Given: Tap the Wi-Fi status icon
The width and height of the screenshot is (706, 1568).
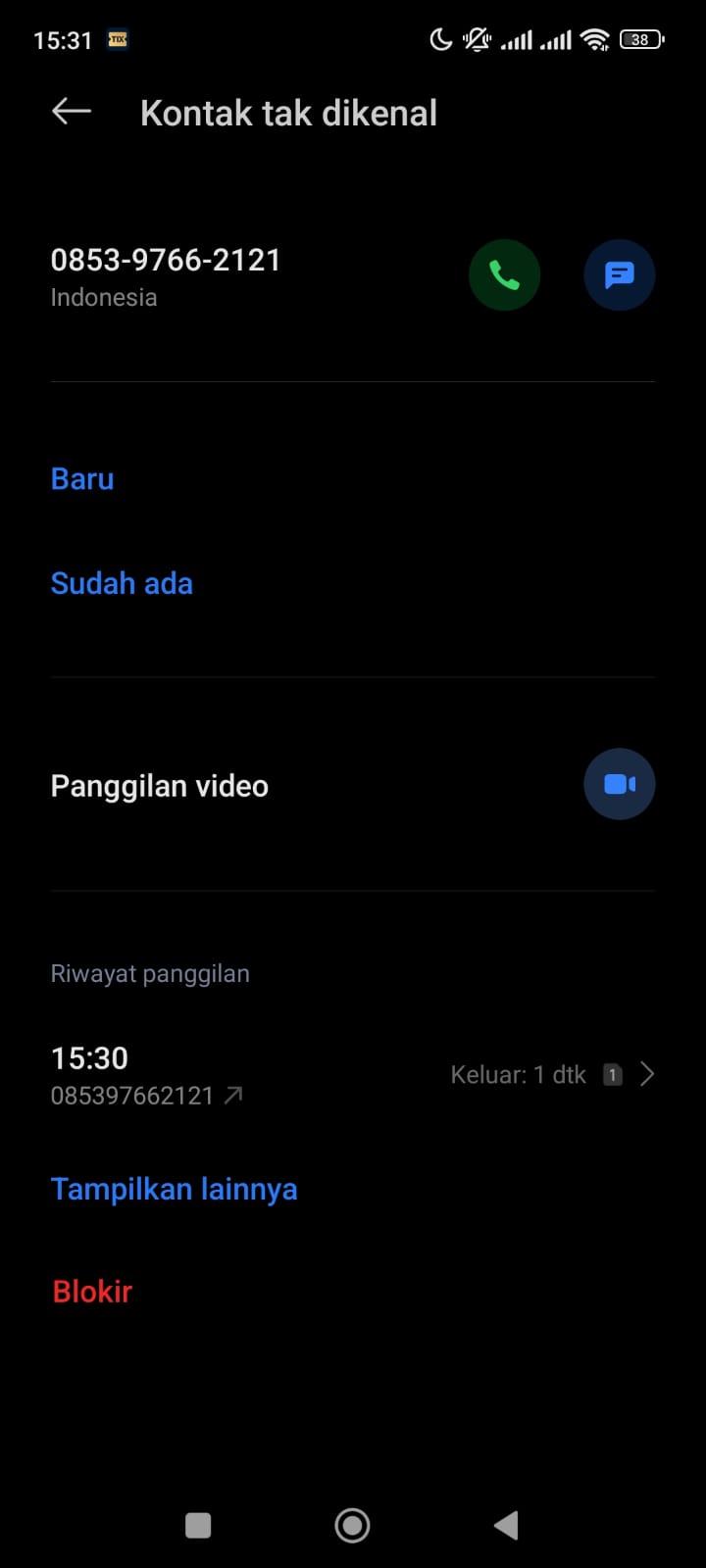Looking at the screenshot, I should (595, 39).
